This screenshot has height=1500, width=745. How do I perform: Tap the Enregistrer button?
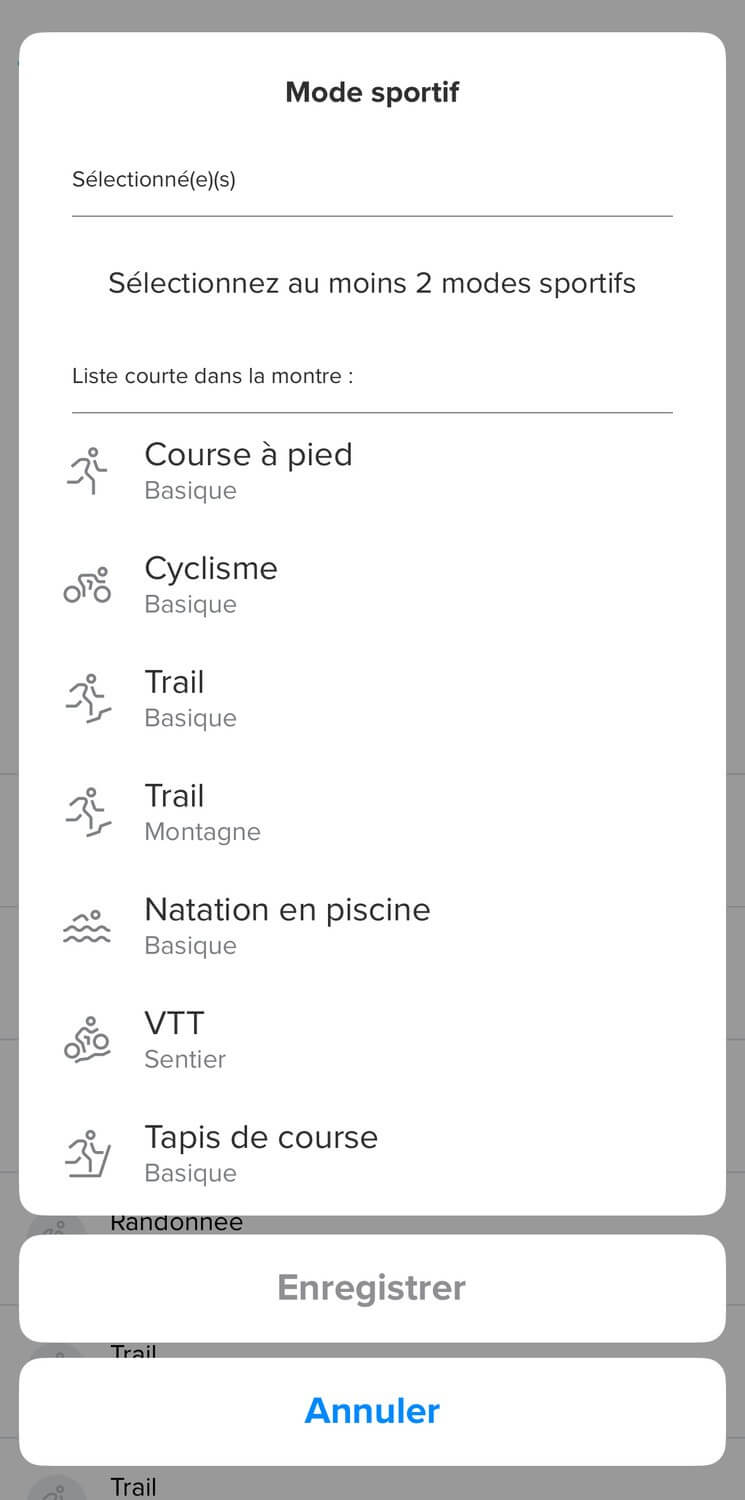coord(372,1288)
